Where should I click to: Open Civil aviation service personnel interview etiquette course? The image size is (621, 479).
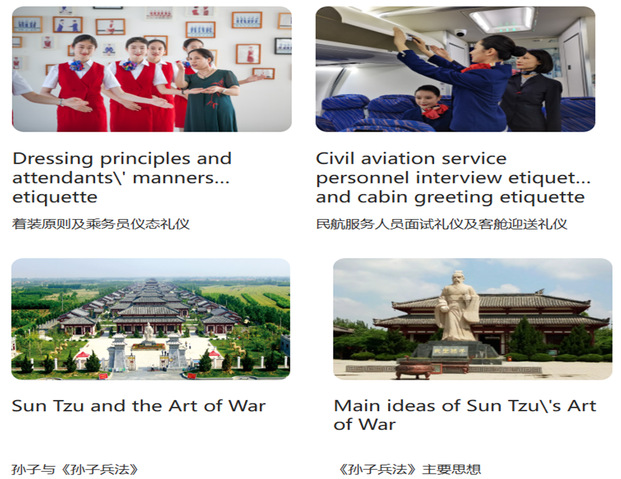pyautogui.click(x=453, y=177)
